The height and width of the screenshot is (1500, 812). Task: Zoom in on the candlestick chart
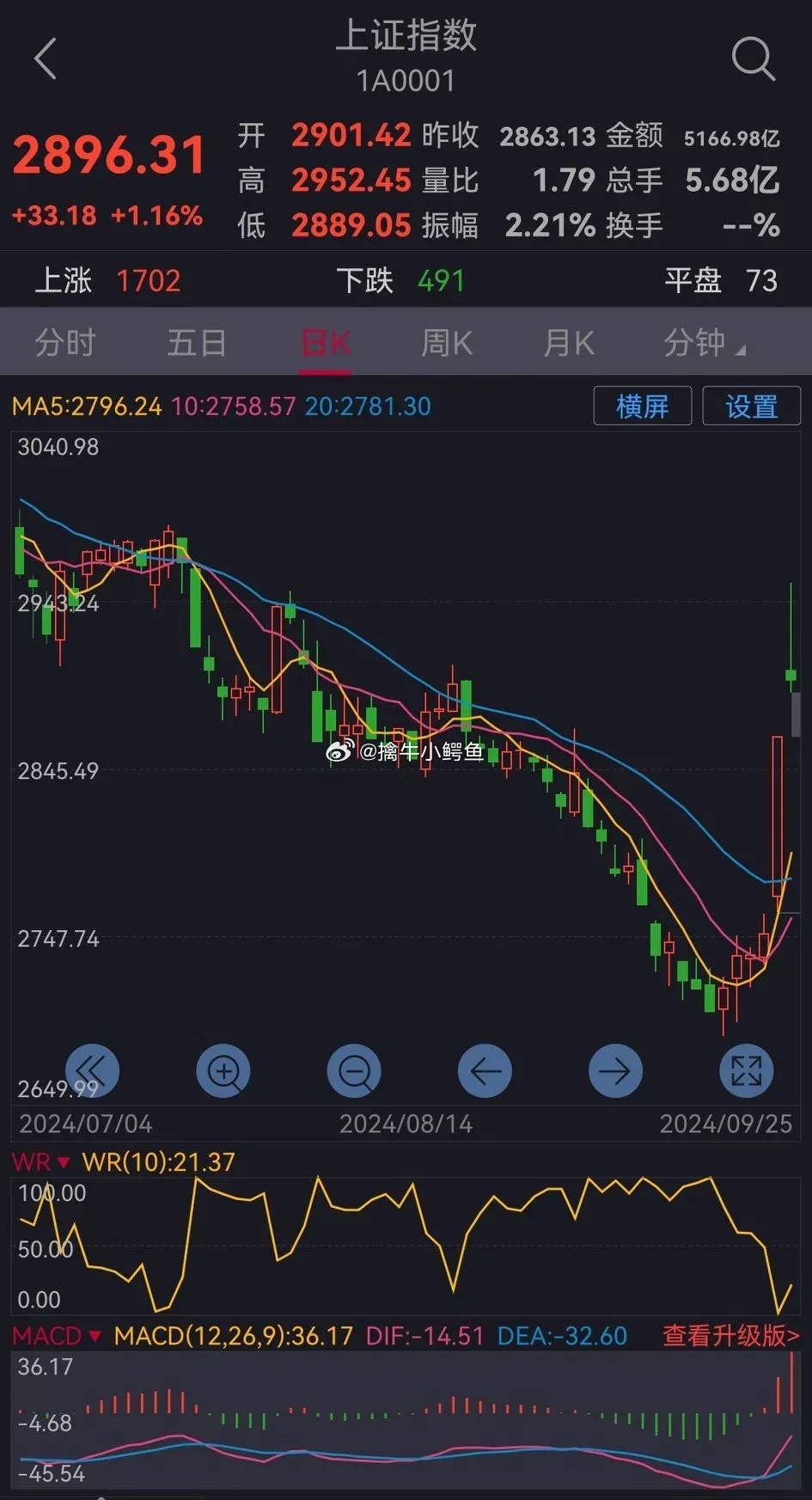(223, 1070)
